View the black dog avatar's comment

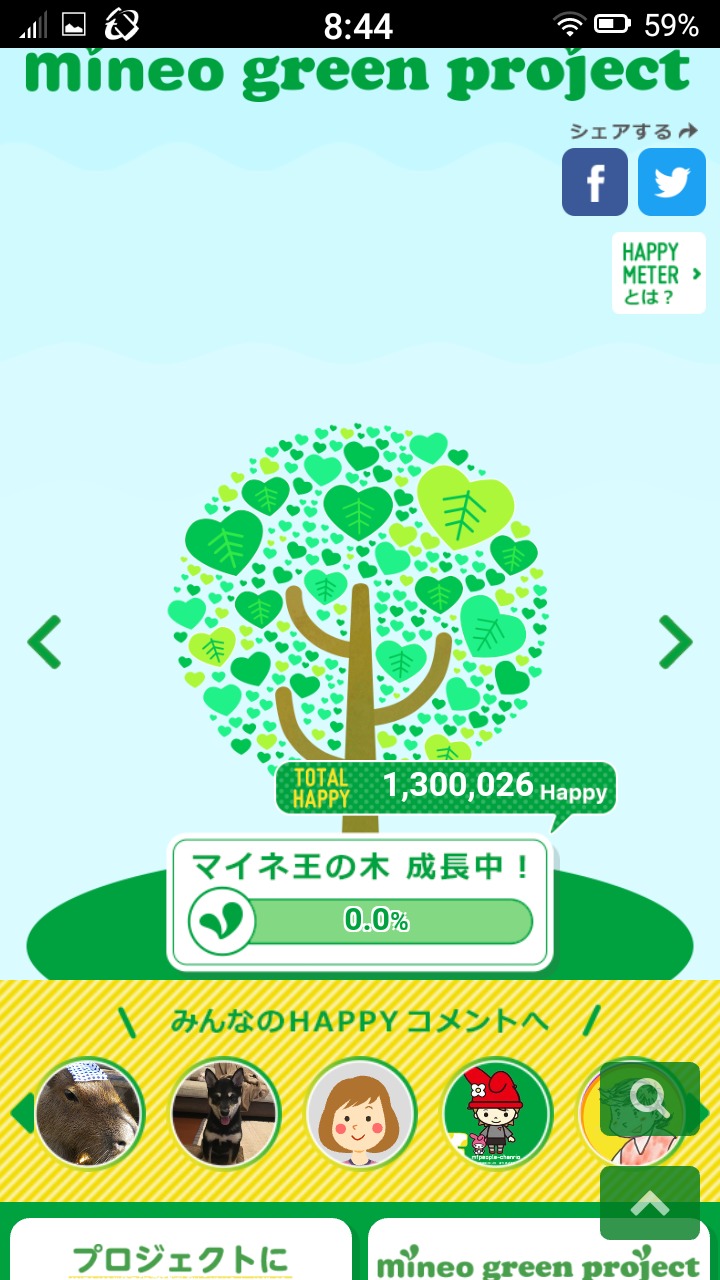point(224,1113)
